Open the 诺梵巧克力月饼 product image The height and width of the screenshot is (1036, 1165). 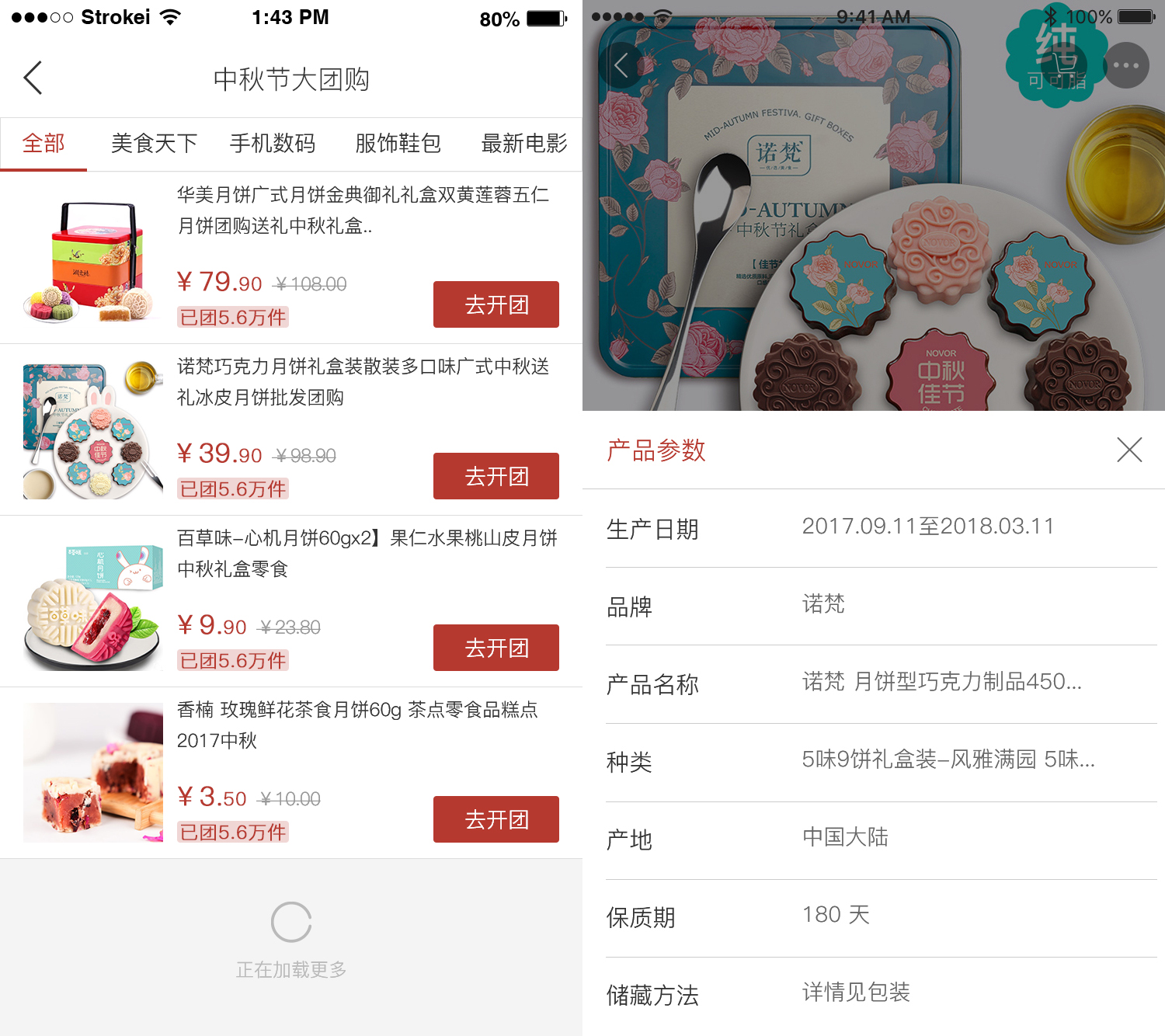tap(93, 431)
